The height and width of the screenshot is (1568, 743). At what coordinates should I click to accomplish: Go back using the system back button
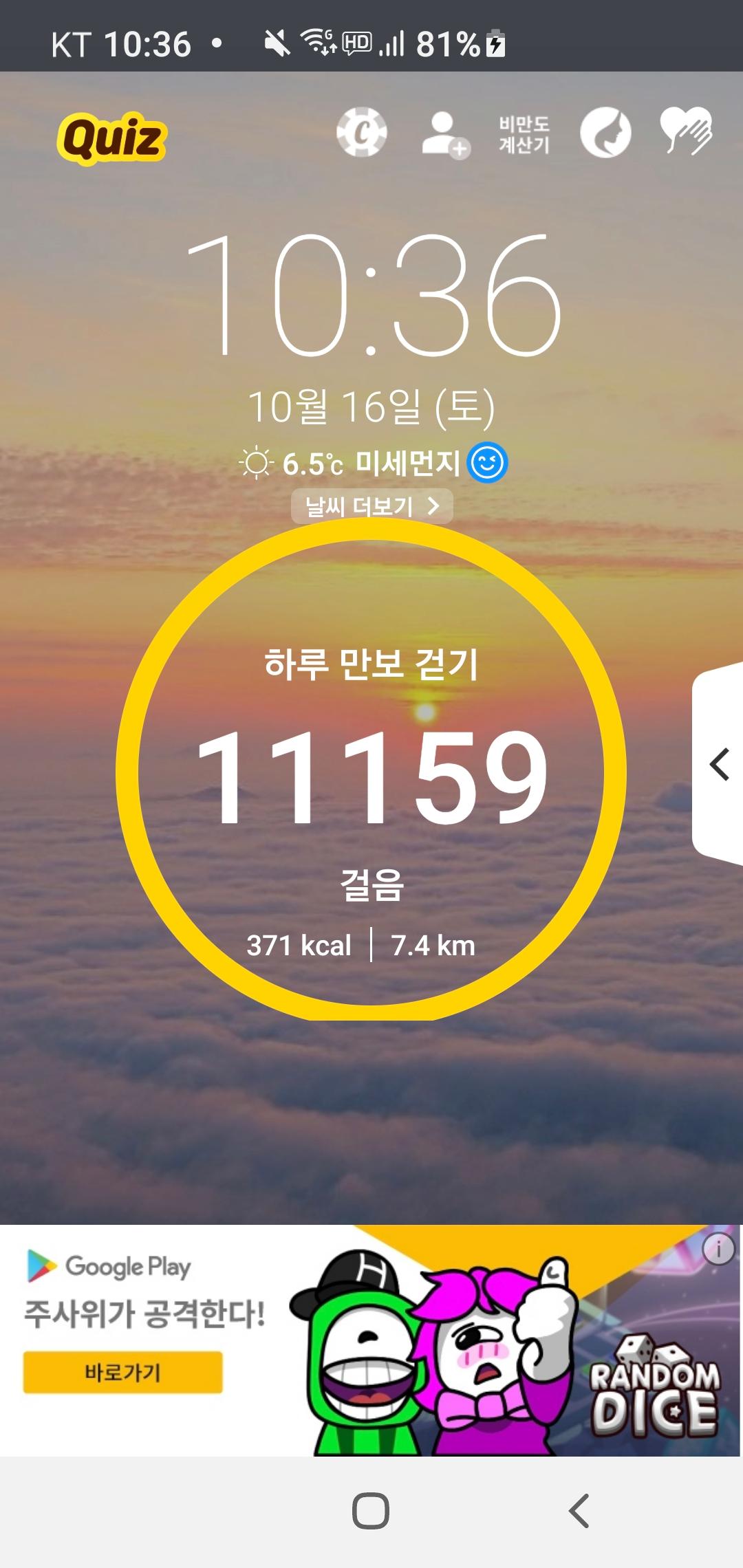(x=579, y=1511)
